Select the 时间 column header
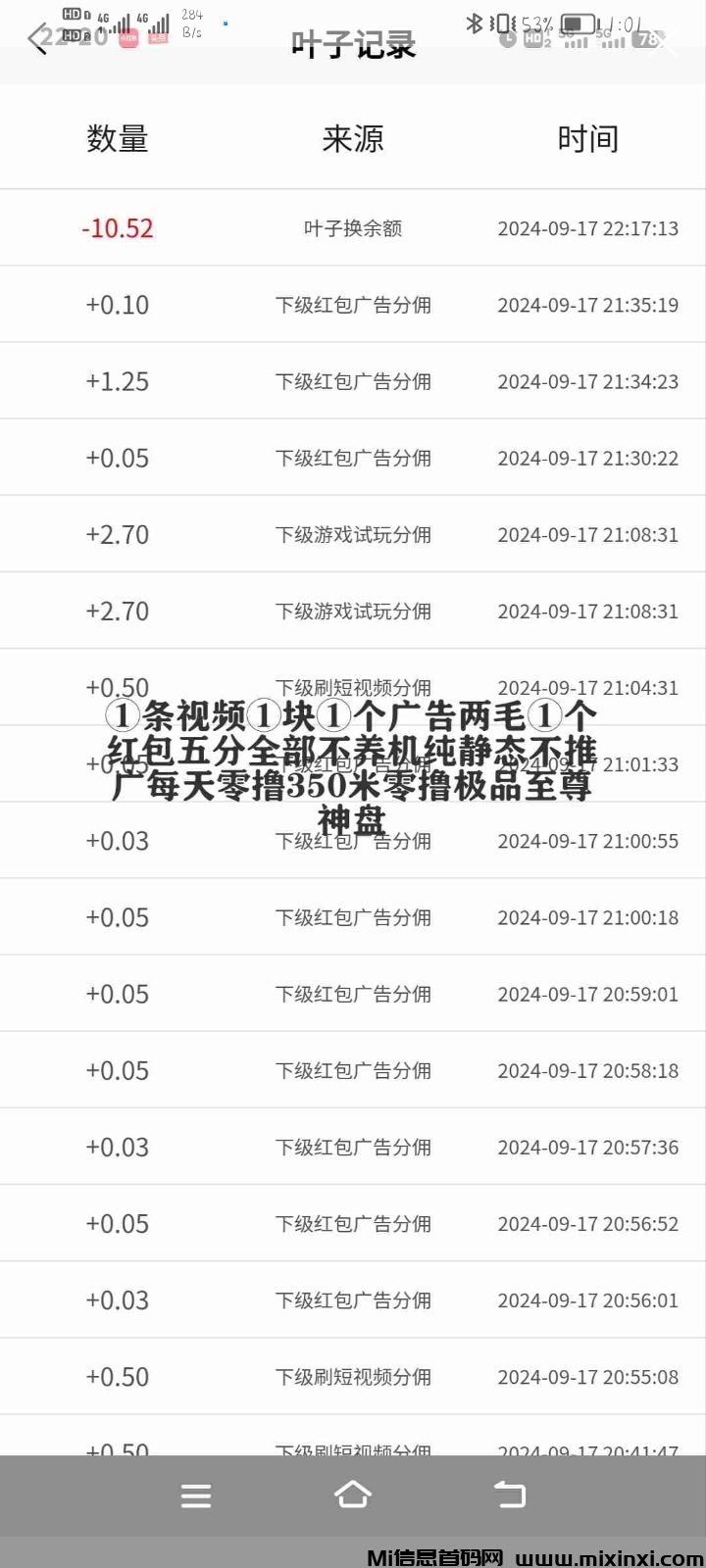This screenshot has height=1568, width=706. (587, 139)
